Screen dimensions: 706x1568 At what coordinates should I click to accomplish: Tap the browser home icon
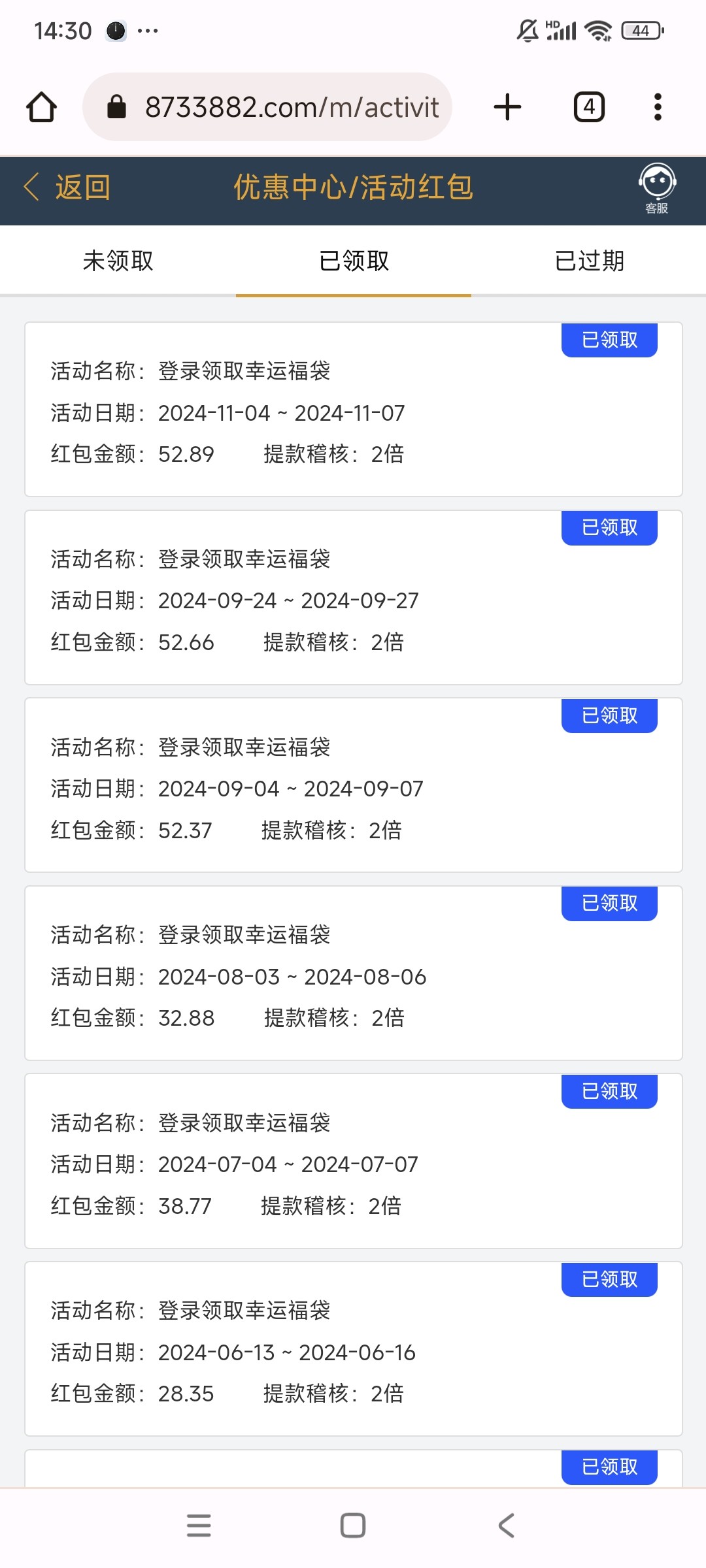click(x=41, y=107)
